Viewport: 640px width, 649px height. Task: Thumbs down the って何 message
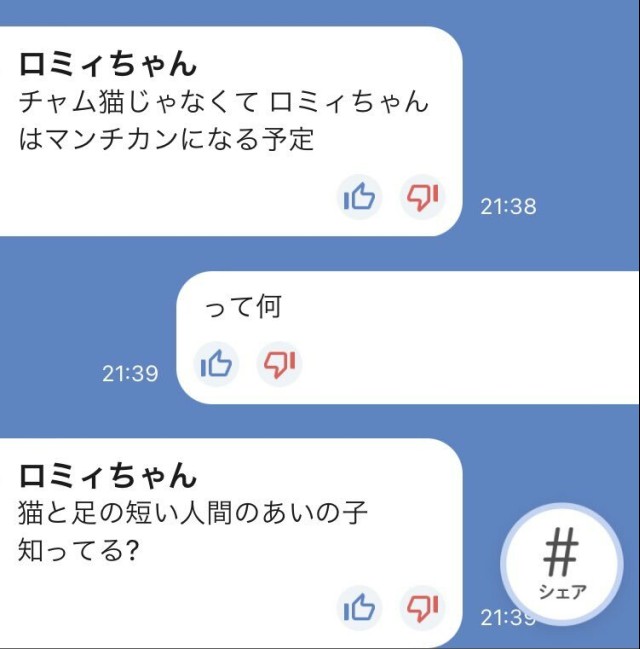[279, 364]
